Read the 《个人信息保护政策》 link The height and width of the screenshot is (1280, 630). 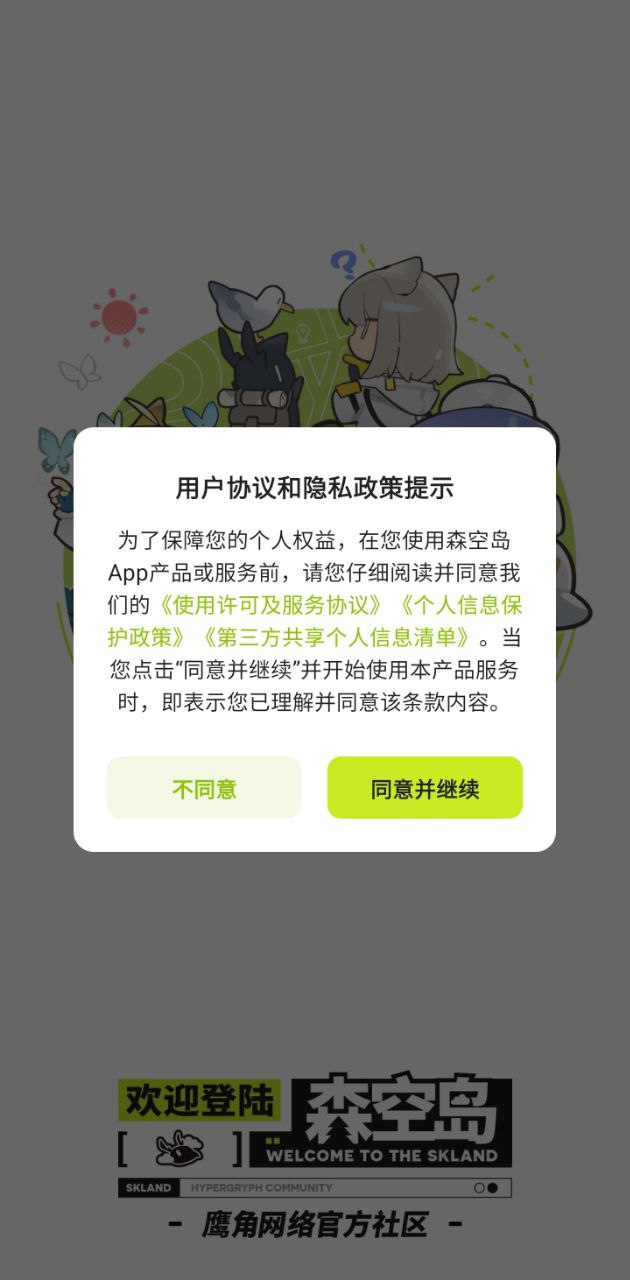[458, 606]
